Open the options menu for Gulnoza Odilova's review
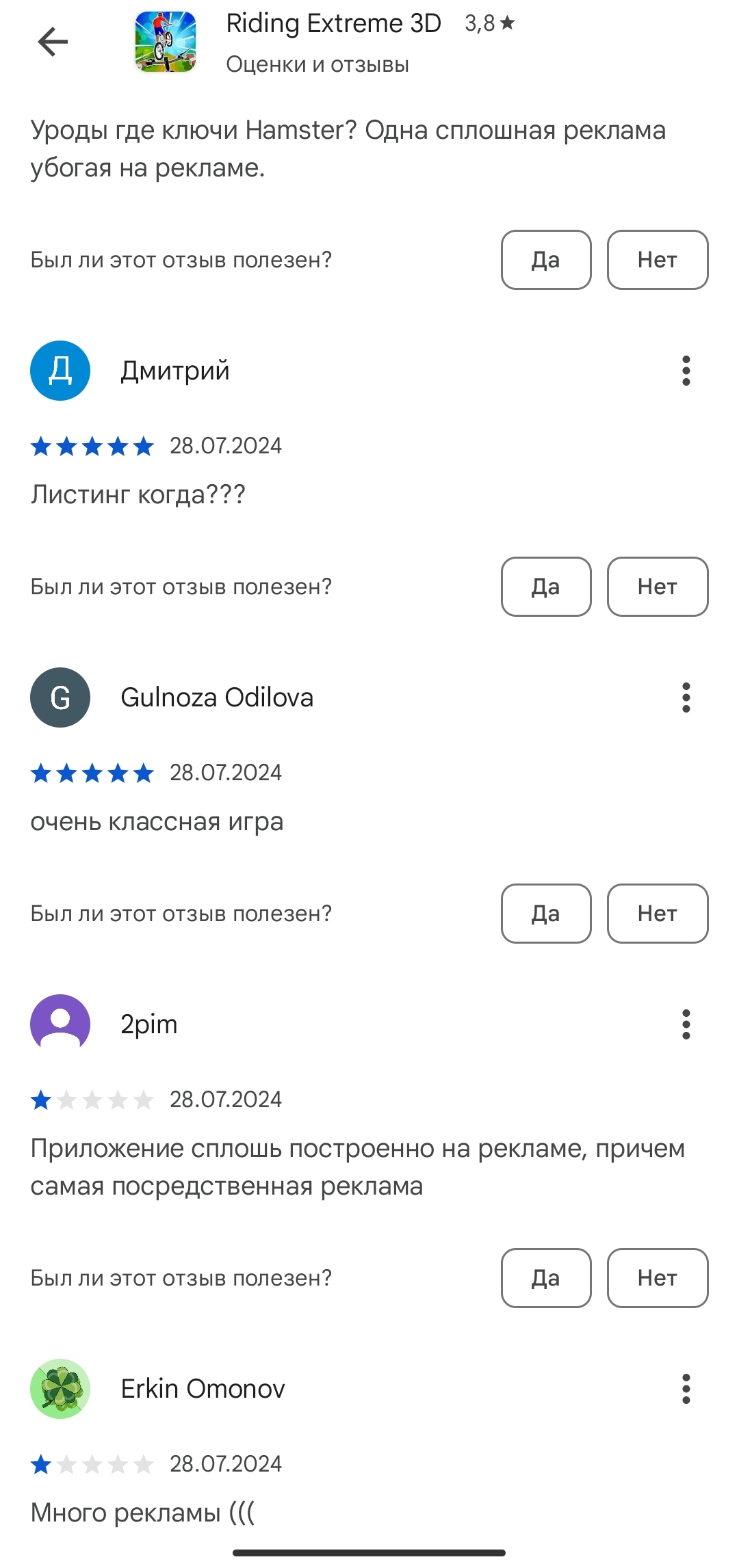This screenshot has height=1568, width=739. [686, 697]
